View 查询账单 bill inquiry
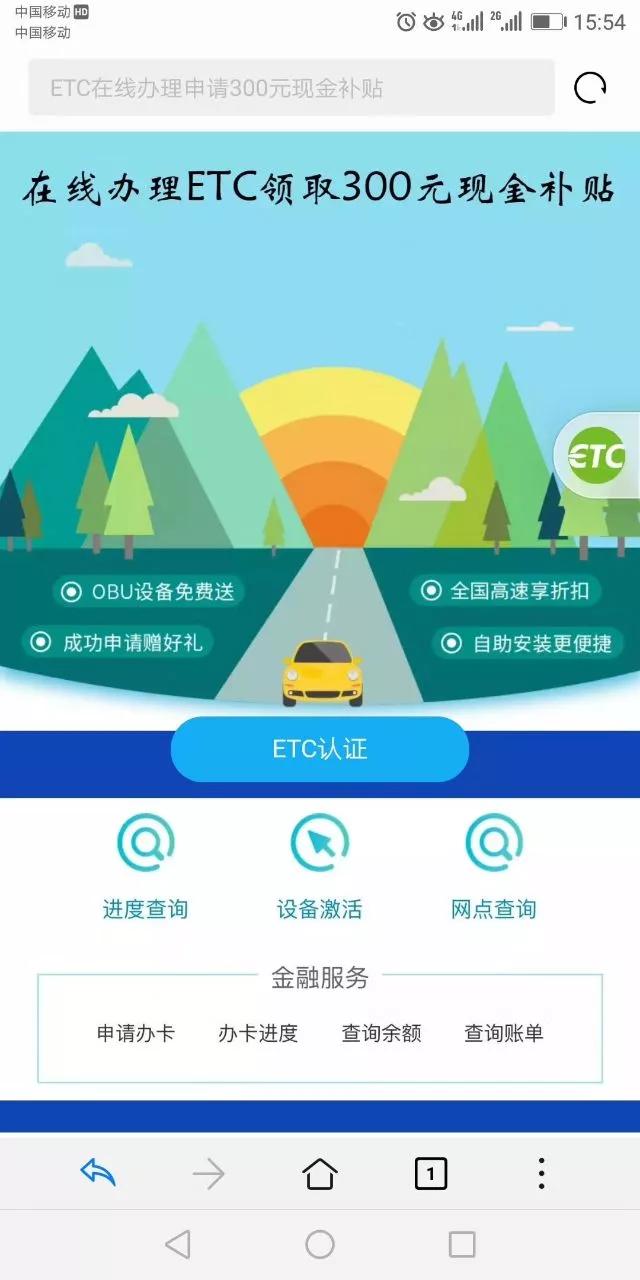This screenshot has height=1280, width=640. click(x=504, y=1033)
